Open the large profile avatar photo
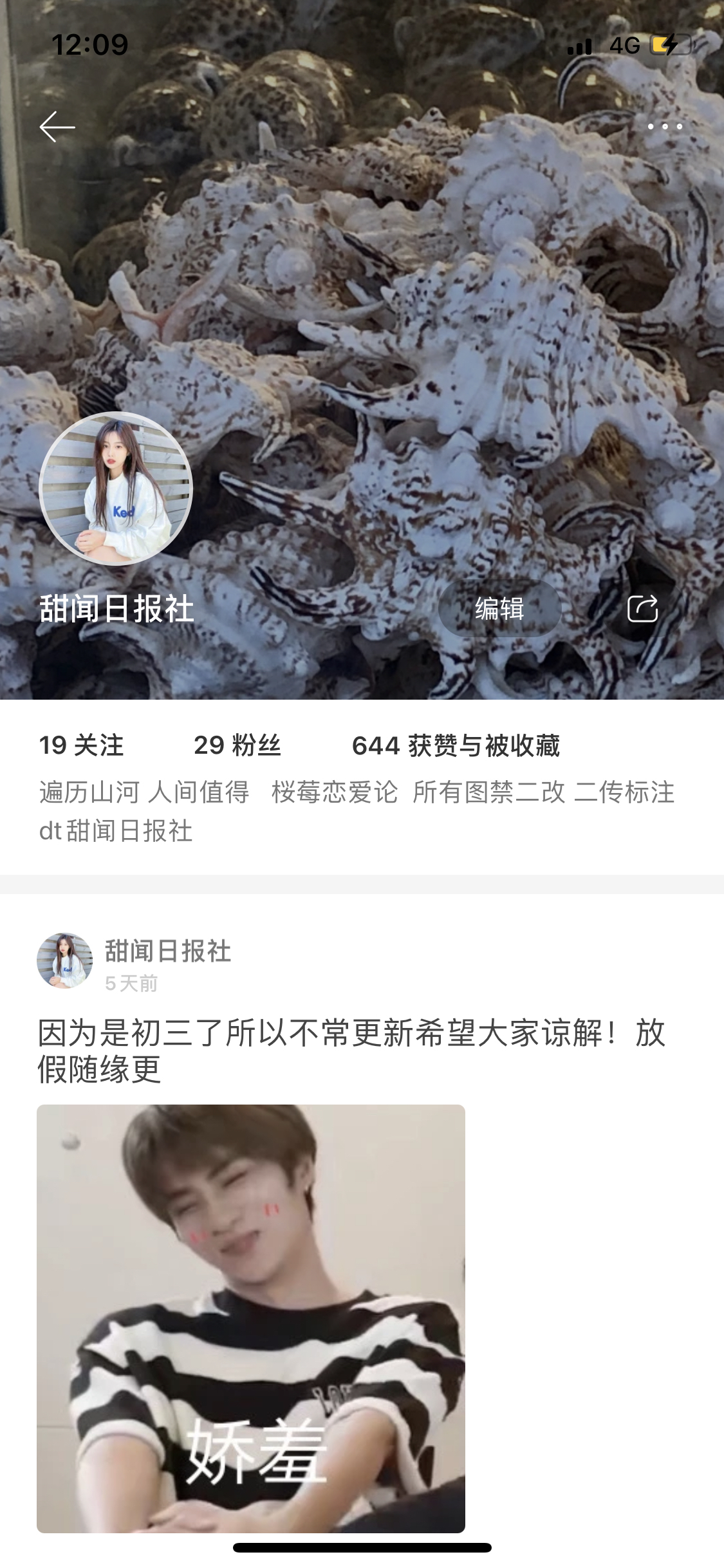The height and width of the screenshot is (1568, 724). [116, 489]
